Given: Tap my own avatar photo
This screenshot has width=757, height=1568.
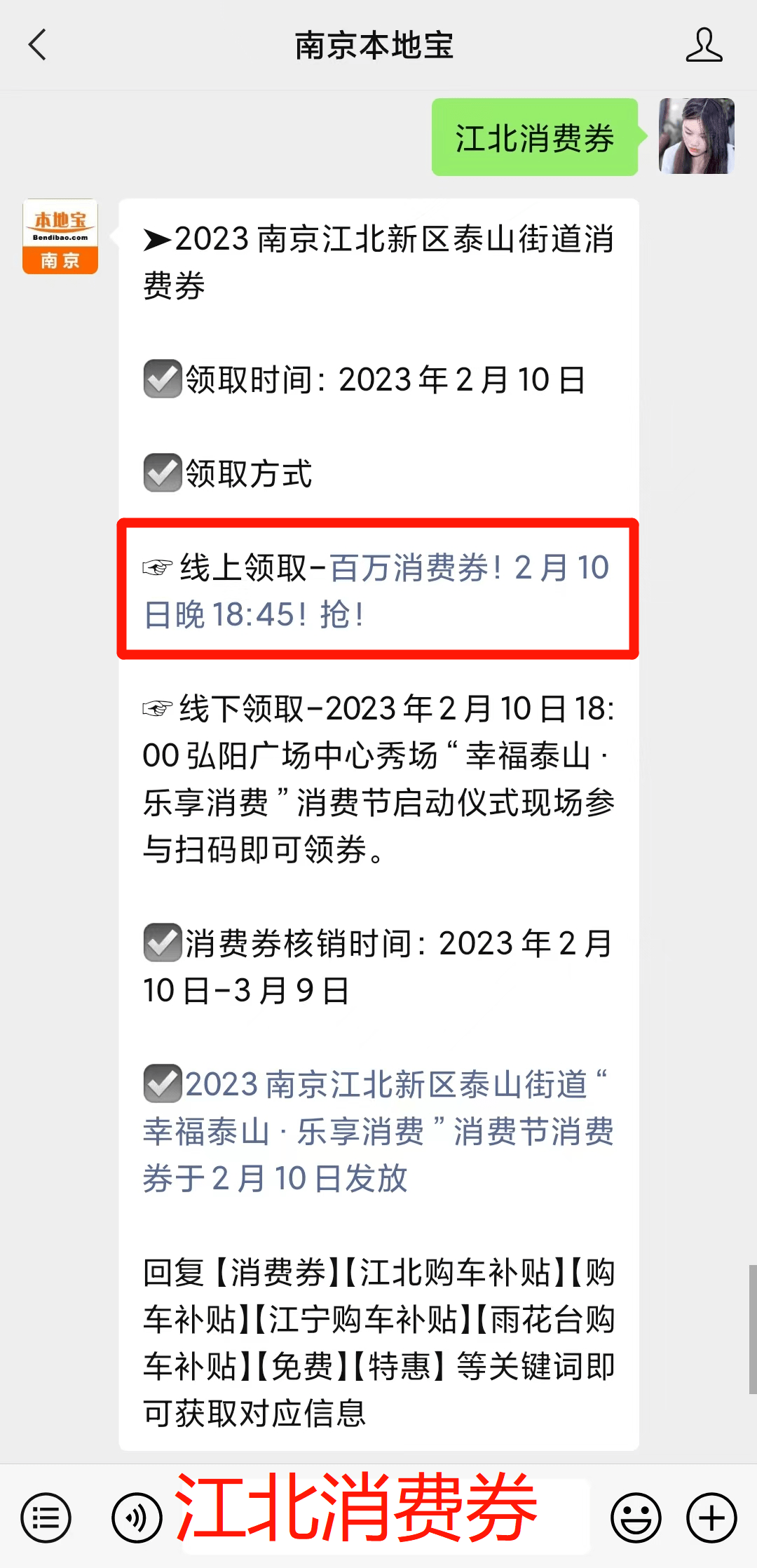Looking at the screenshot, I should 697,136.
